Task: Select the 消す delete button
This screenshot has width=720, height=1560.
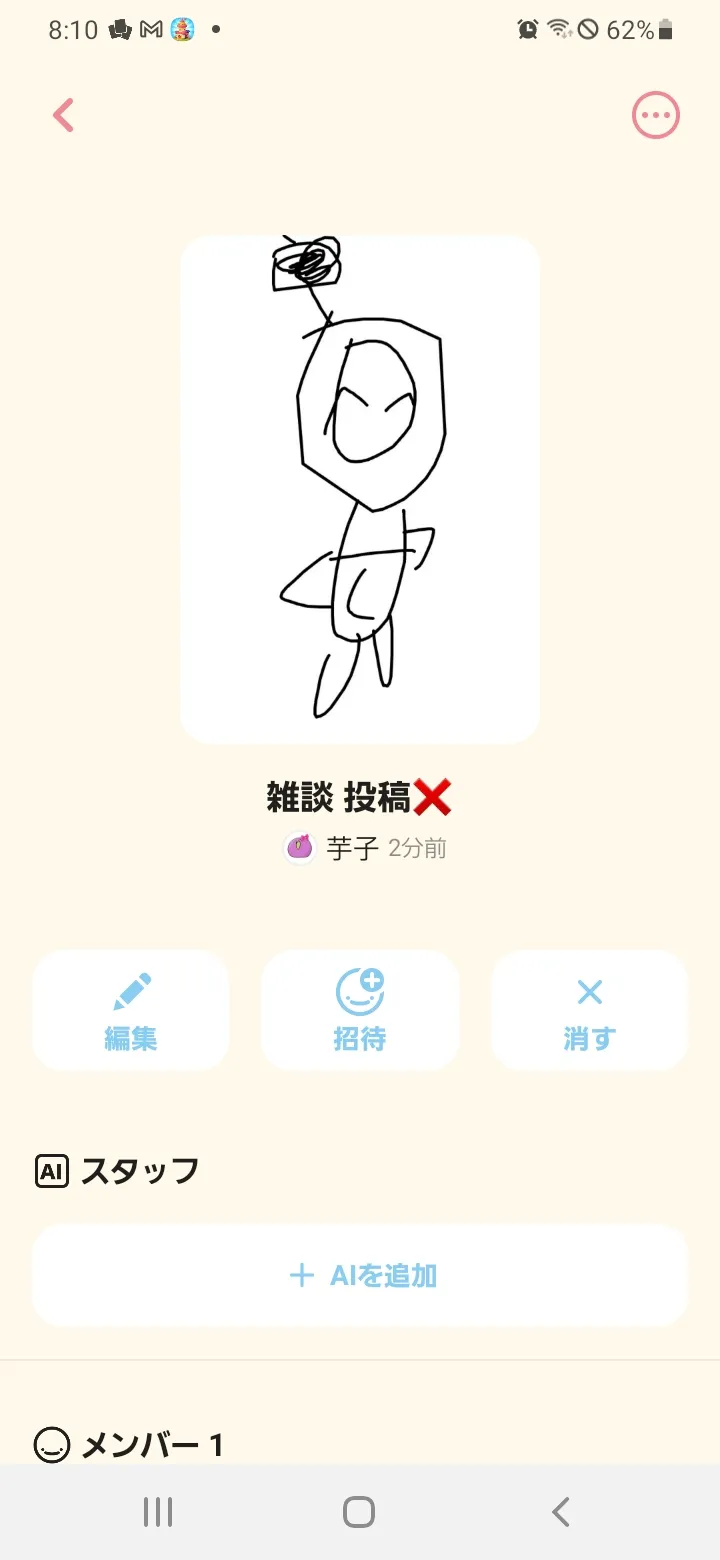Action: click(x=589, y=1010)
